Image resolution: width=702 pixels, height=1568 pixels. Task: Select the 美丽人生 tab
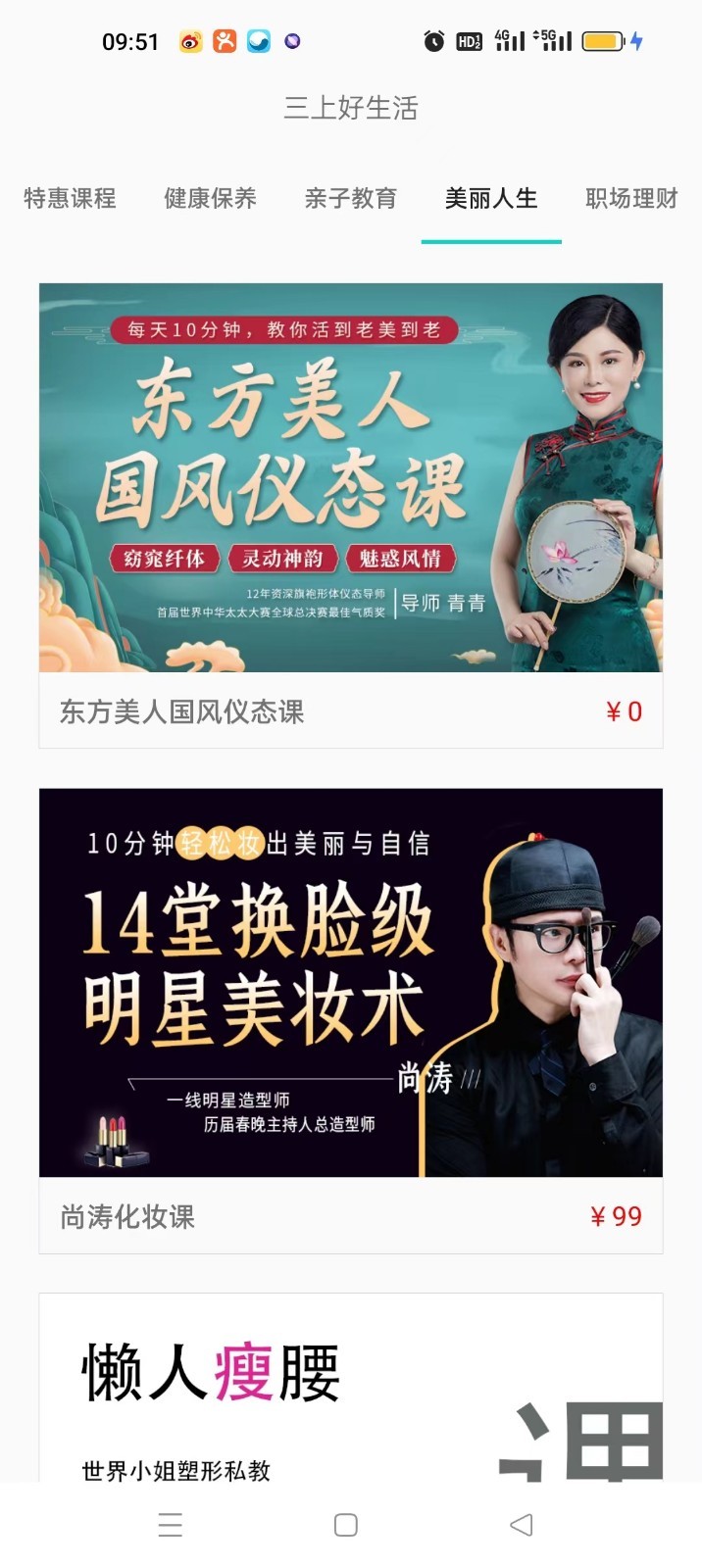pos(491,199)
